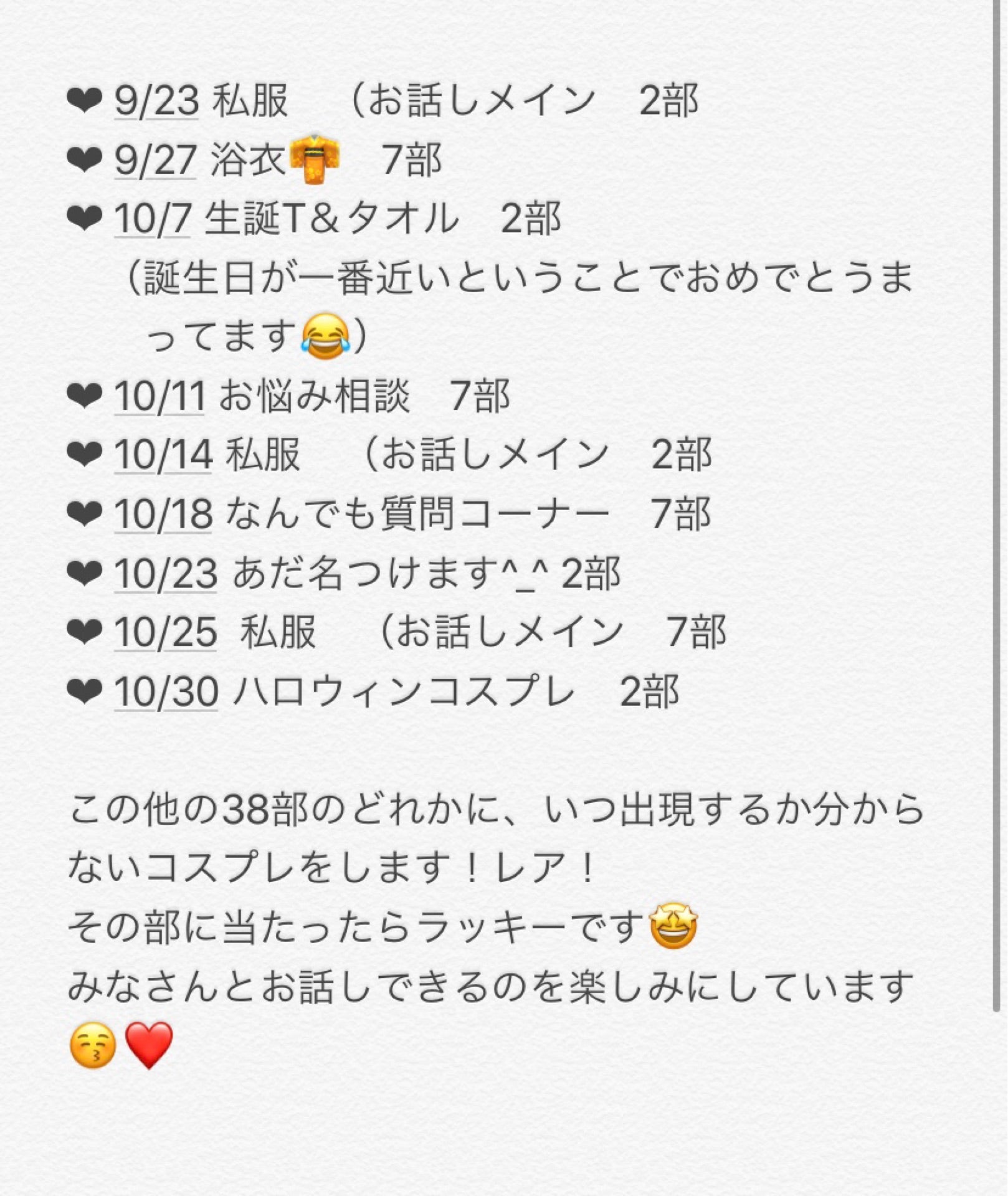The width and height of the screenshot is (1008, 1196).
Task: Open the 10/7 date link
Action: click(x=152, y=219)
